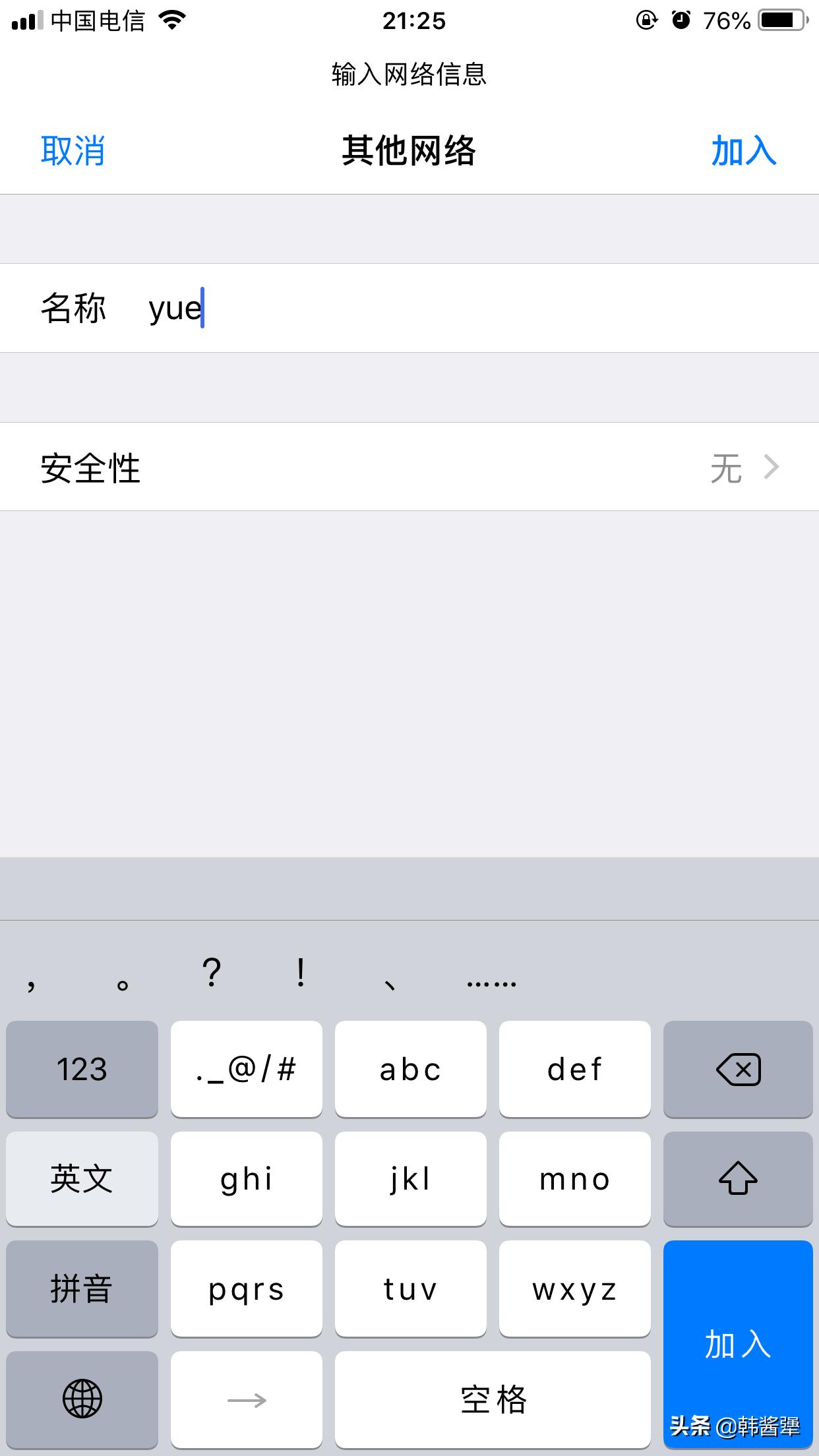
Task: Switch to 123 numeric keyboard layout
Action: tap(82, 1069)
